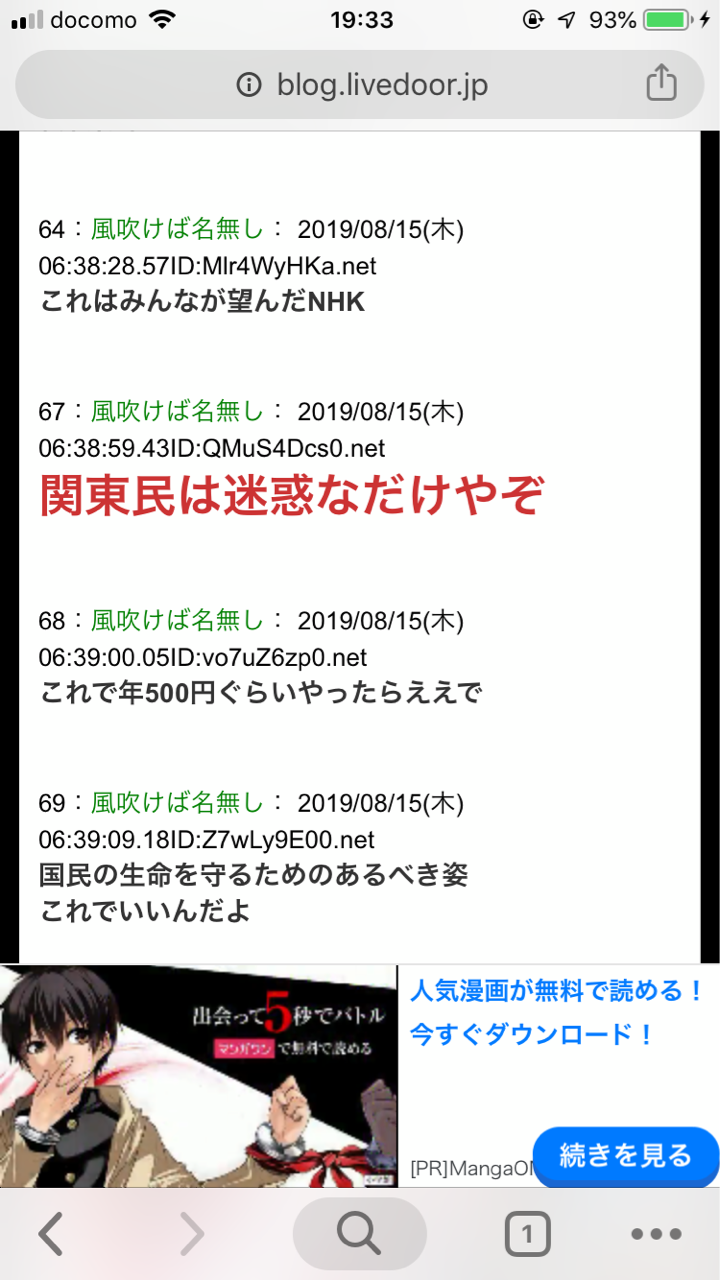The width and height of the screenshot is (720, 1280).
Task: Open poster name 風吹けば名無し on post 64
Action: pyautogui.click(x=178, y=230)
